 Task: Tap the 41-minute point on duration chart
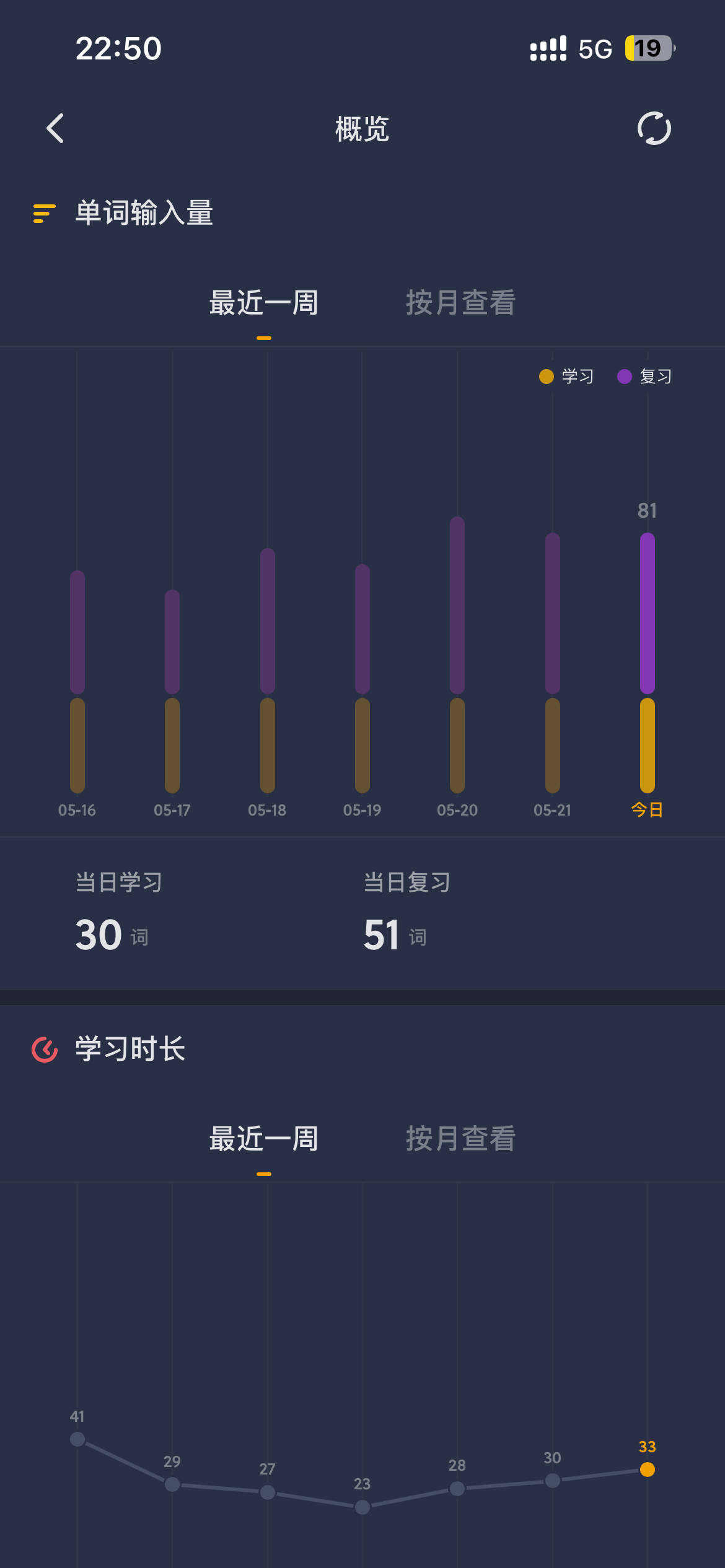[x=77, y=1439]
